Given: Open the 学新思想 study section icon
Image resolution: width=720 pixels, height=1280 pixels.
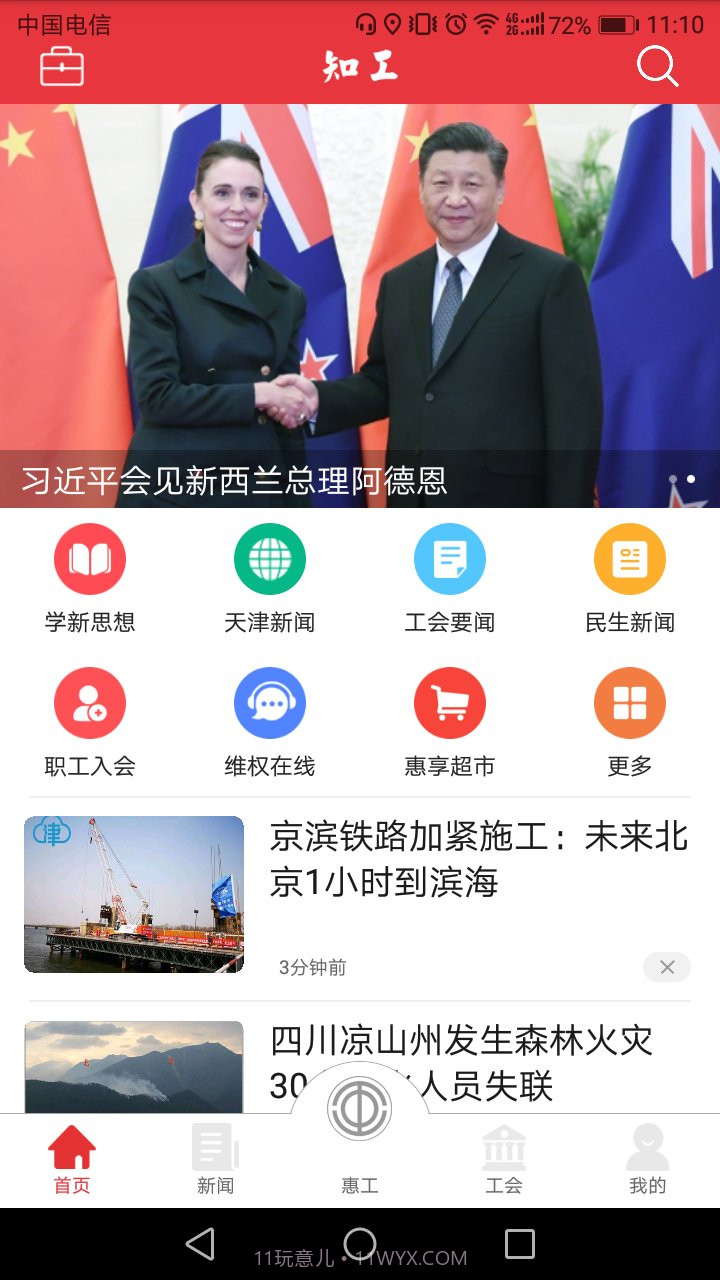Looking at the screenshot, I should [x=90, y=558].
